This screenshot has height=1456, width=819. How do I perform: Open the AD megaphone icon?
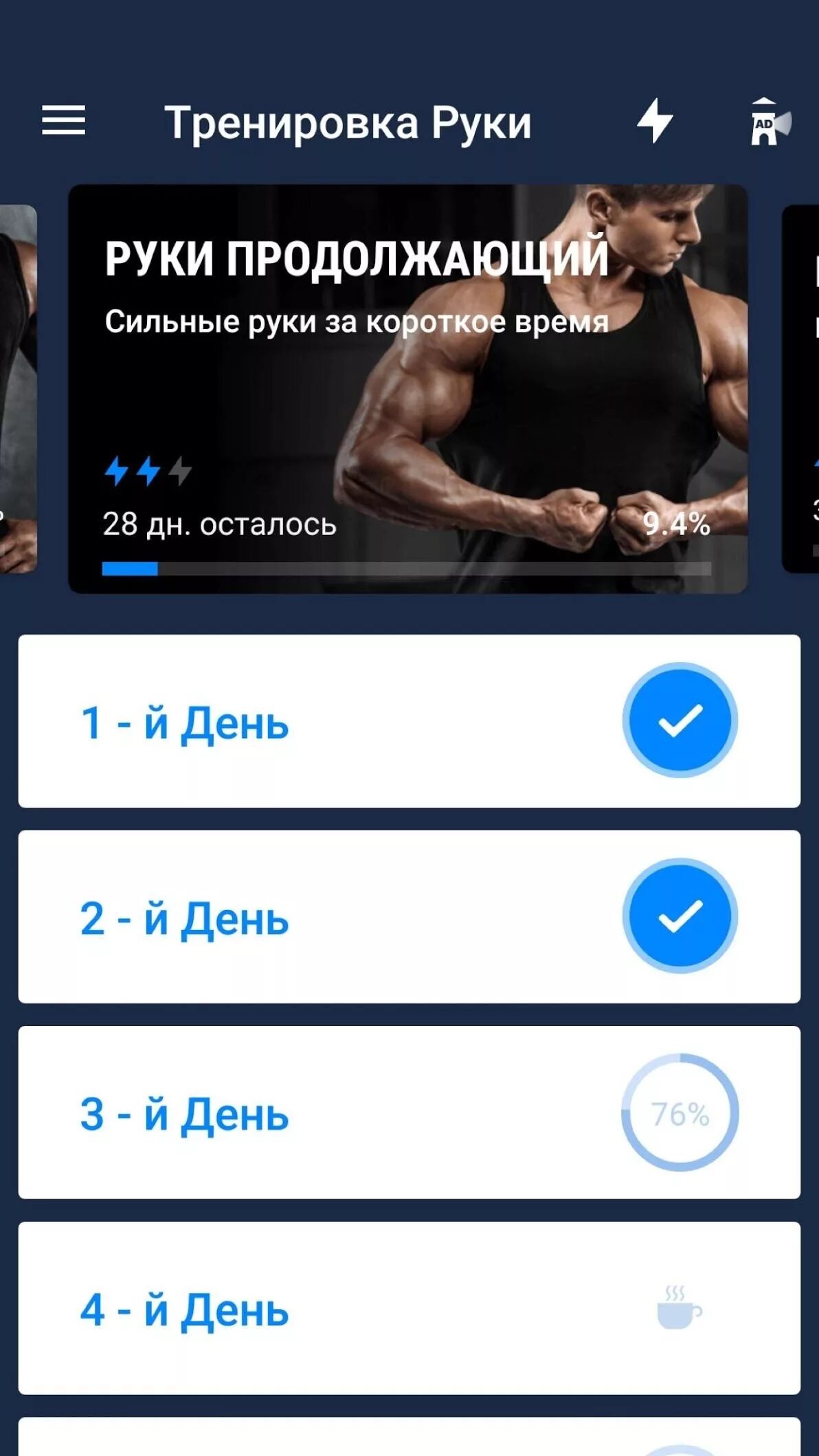(770, 122)
